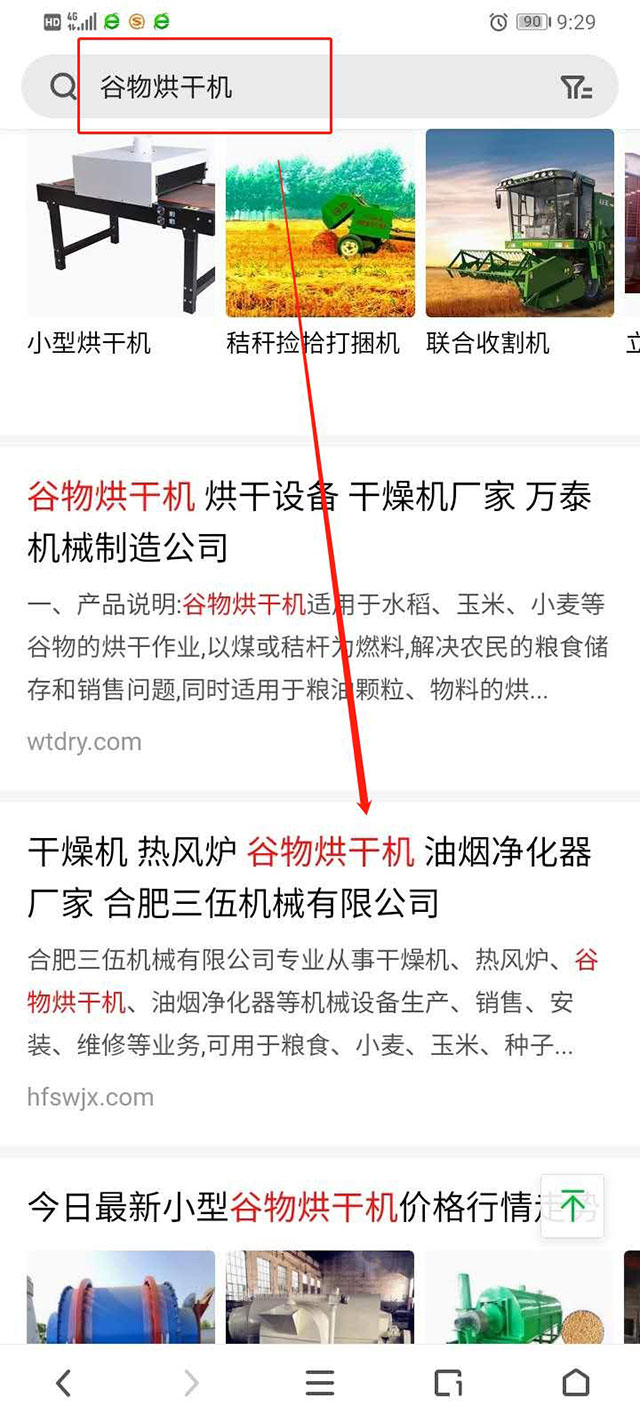
Task: Open 今日最新小型谷物烘干机价格行情 result
Action: (280, 1208)
